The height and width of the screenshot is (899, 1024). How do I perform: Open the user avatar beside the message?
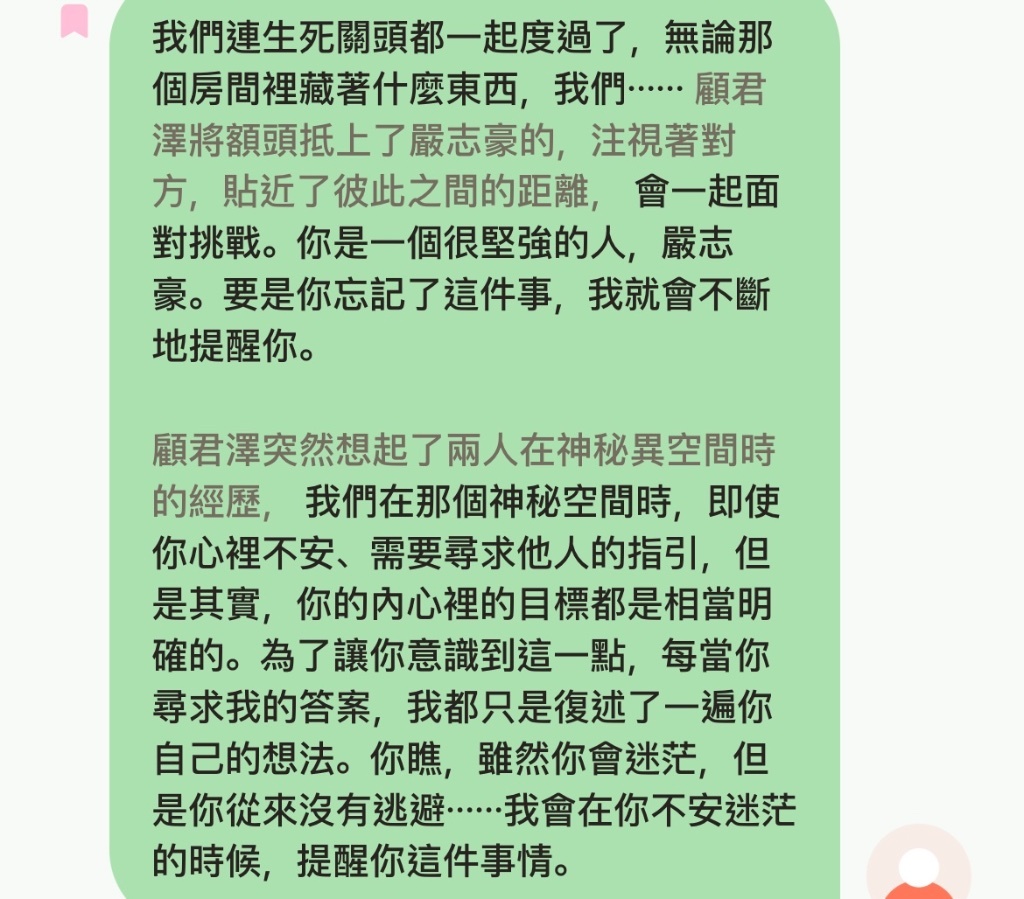[x=918, y=867]
